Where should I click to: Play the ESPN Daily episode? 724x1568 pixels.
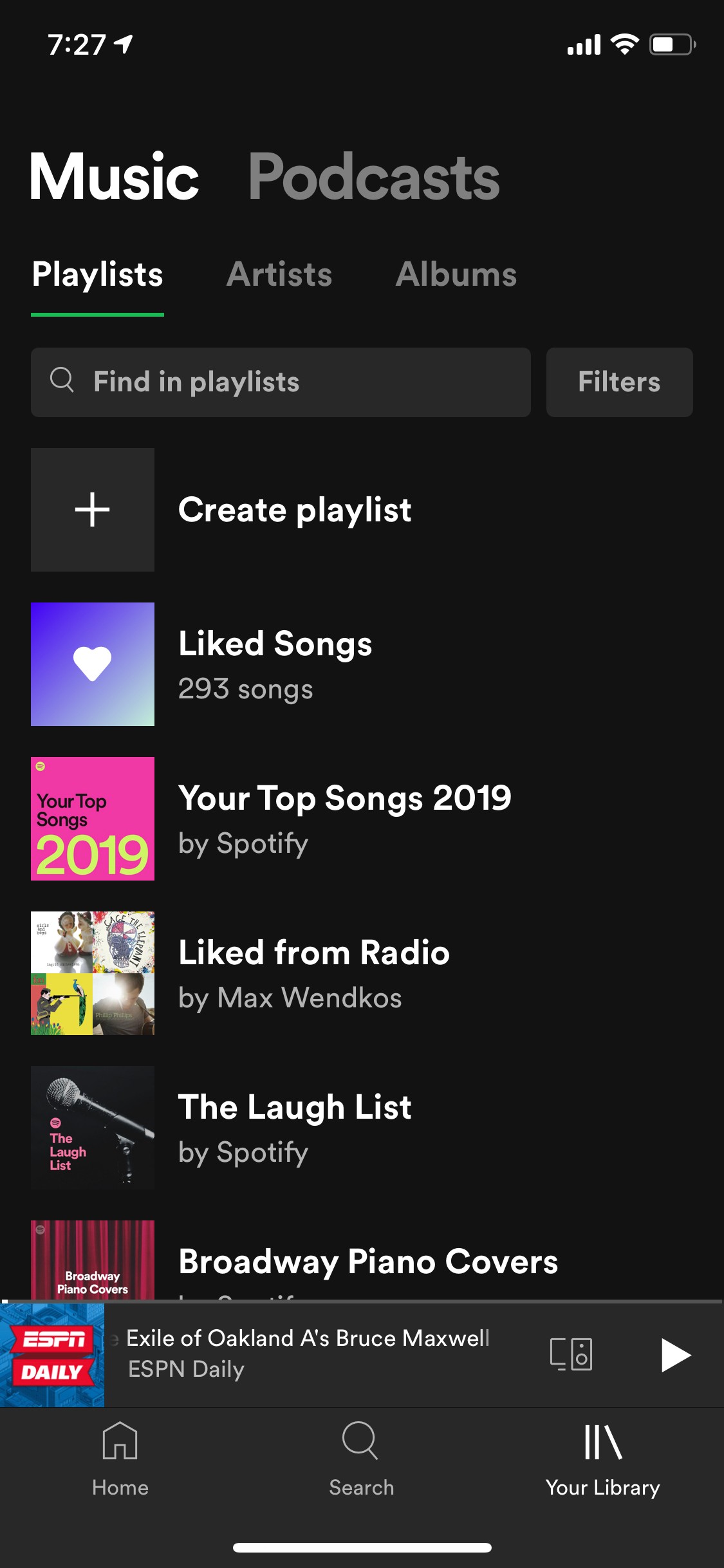click(x=675, y=1355)
